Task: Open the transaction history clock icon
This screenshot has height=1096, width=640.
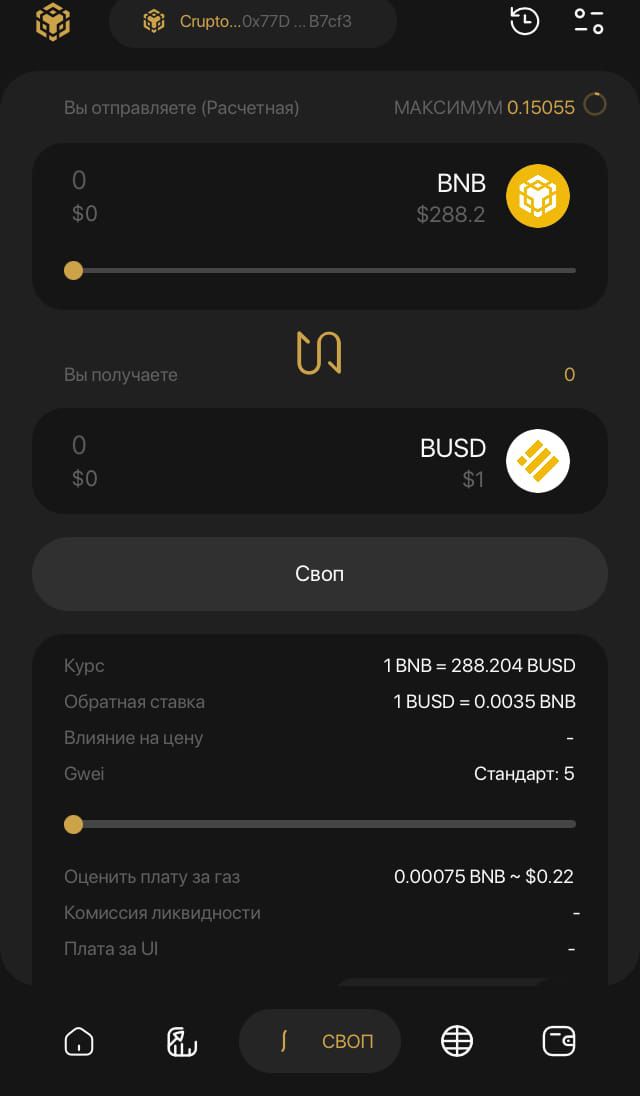Action: [524, 21]
